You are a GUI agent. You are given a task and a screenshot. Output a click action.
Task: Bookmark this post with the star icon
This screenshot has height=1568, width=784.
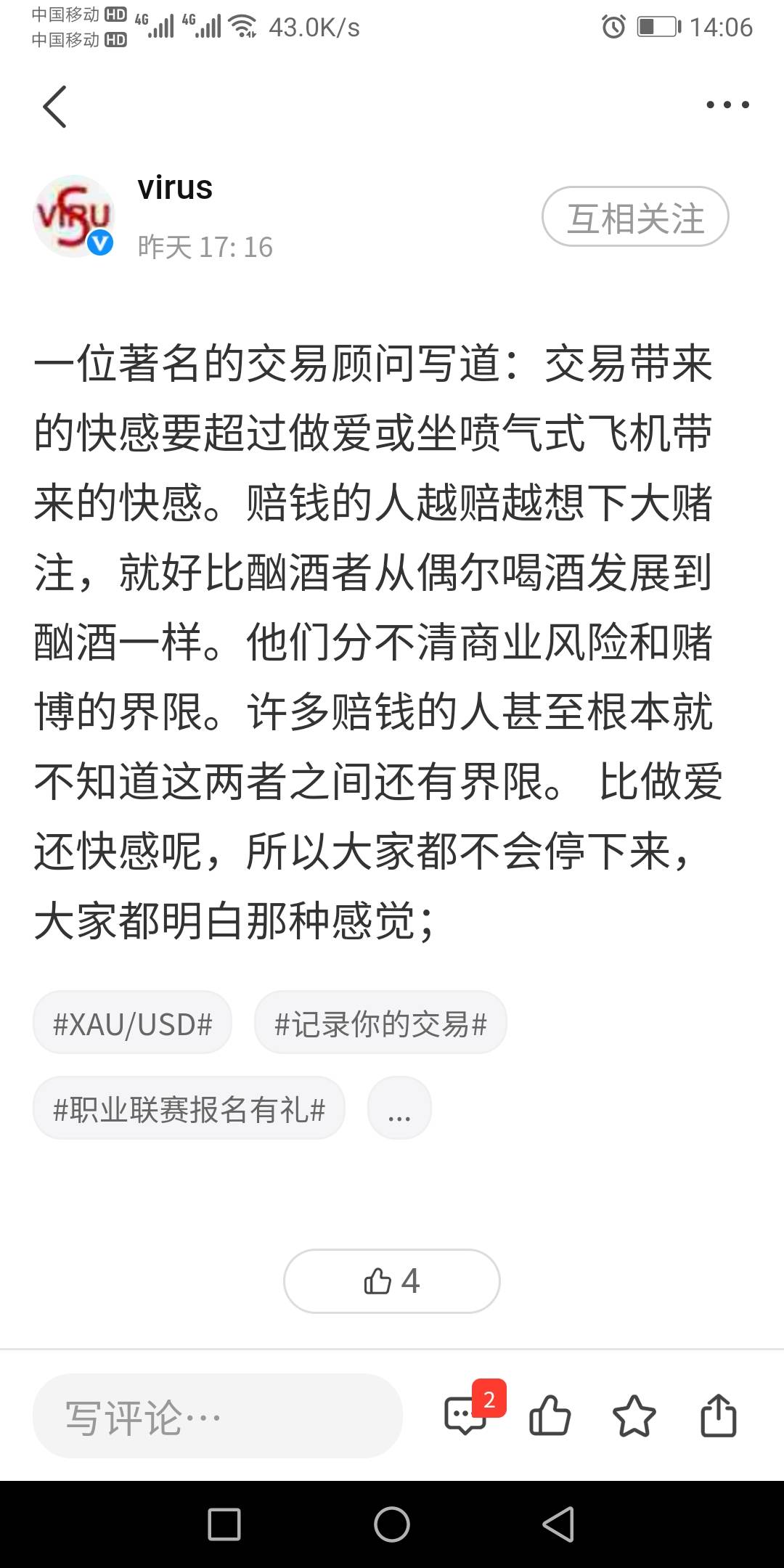click(634, 1416)
